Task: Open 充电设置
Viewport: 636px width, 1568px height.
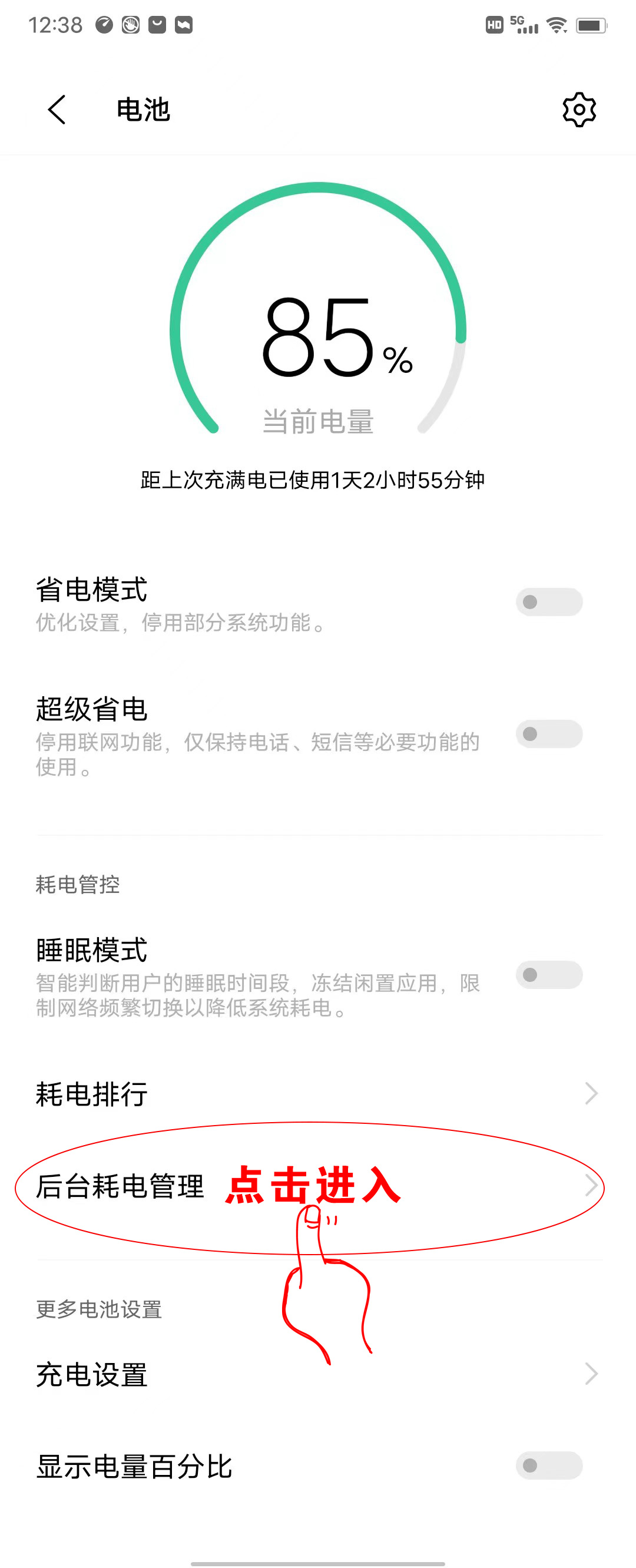Action: click(316, 1374)
